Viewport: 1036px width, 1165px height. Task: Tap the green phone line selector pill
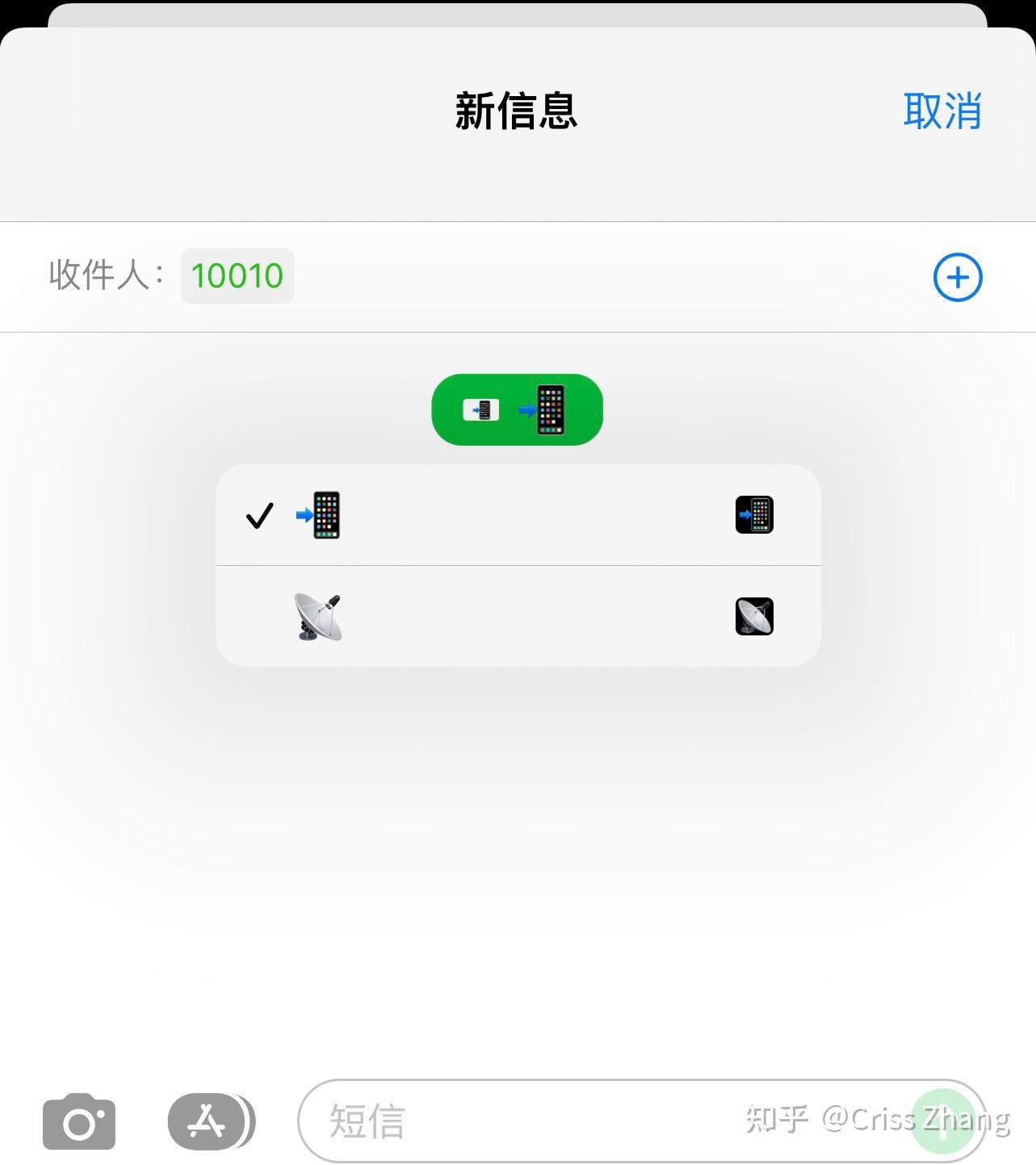[x=517, y=409]
